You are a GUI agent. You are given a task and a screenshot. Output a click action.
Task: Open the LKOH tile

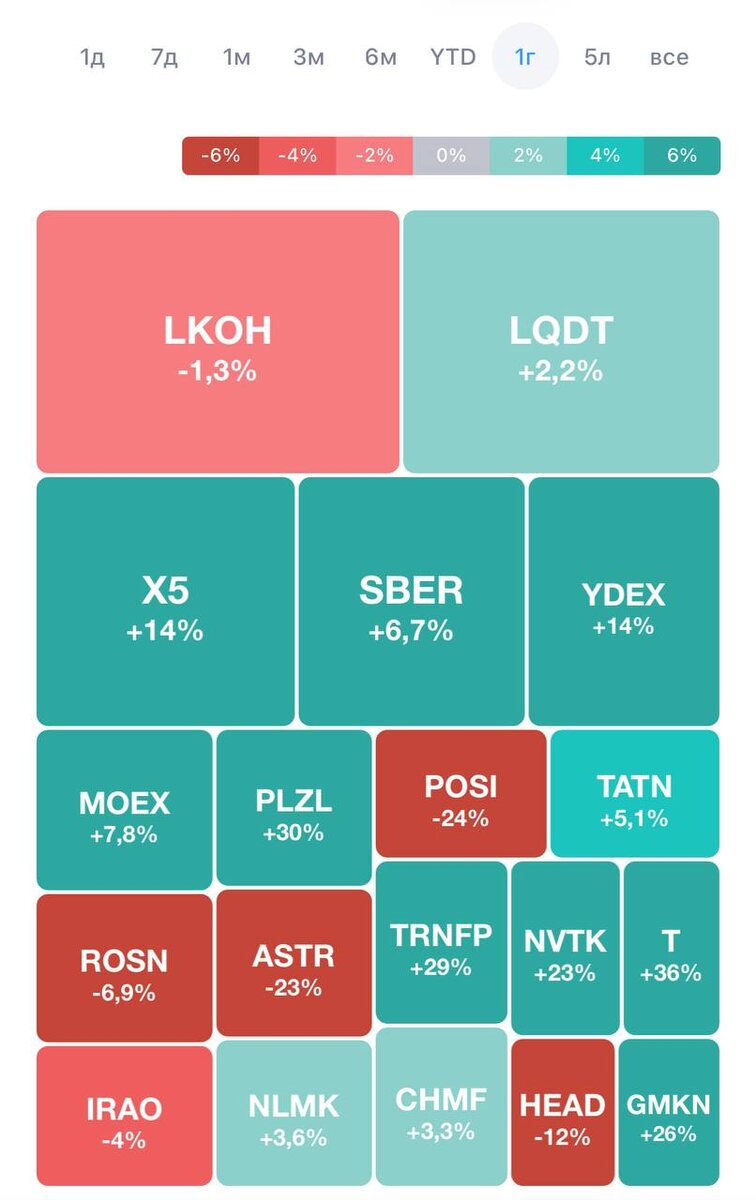click(218, 342)
